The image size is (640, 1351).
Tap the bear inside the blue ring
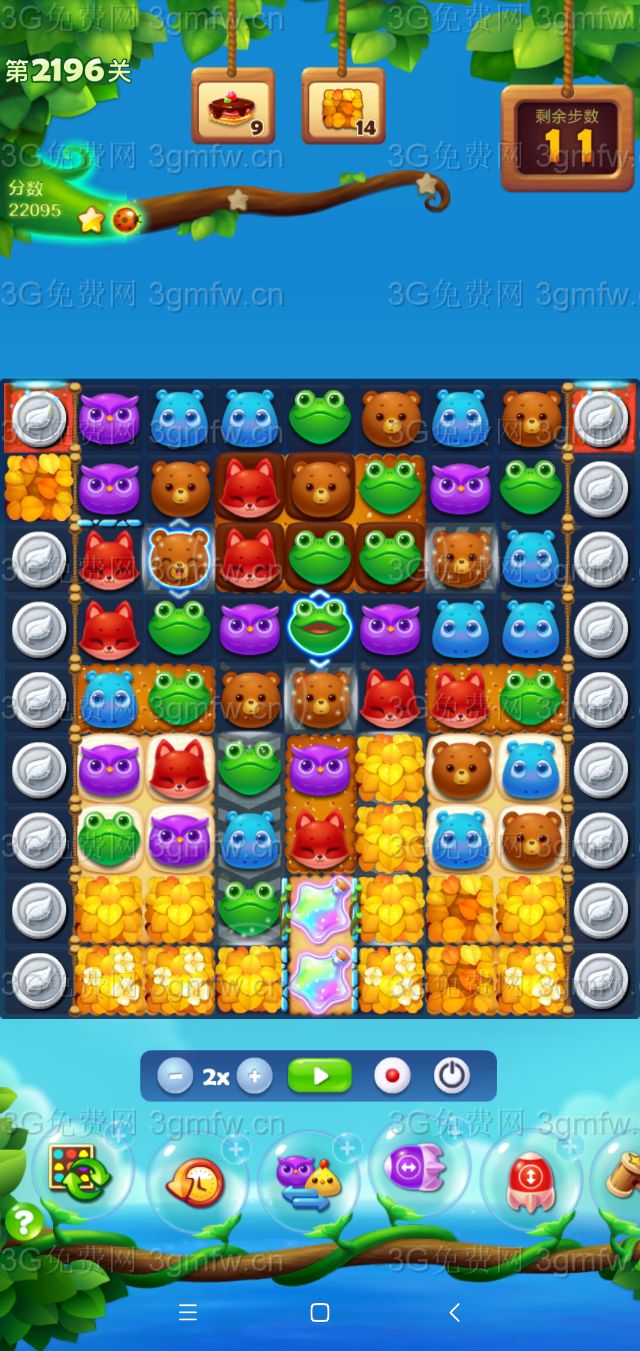(179, 556)
